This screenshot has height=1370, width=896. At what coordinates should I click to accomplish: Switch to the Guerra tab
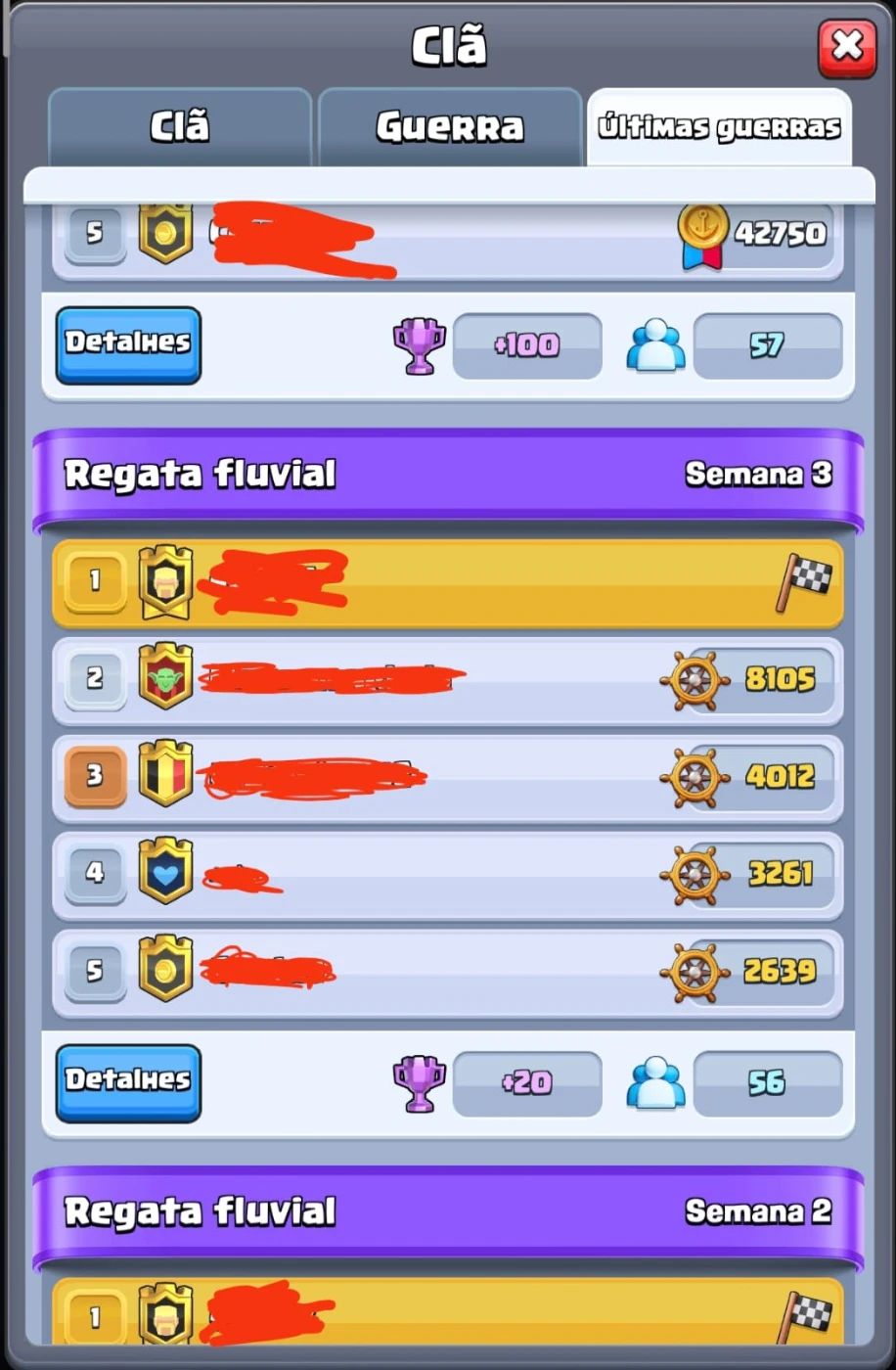click(450, 127)
